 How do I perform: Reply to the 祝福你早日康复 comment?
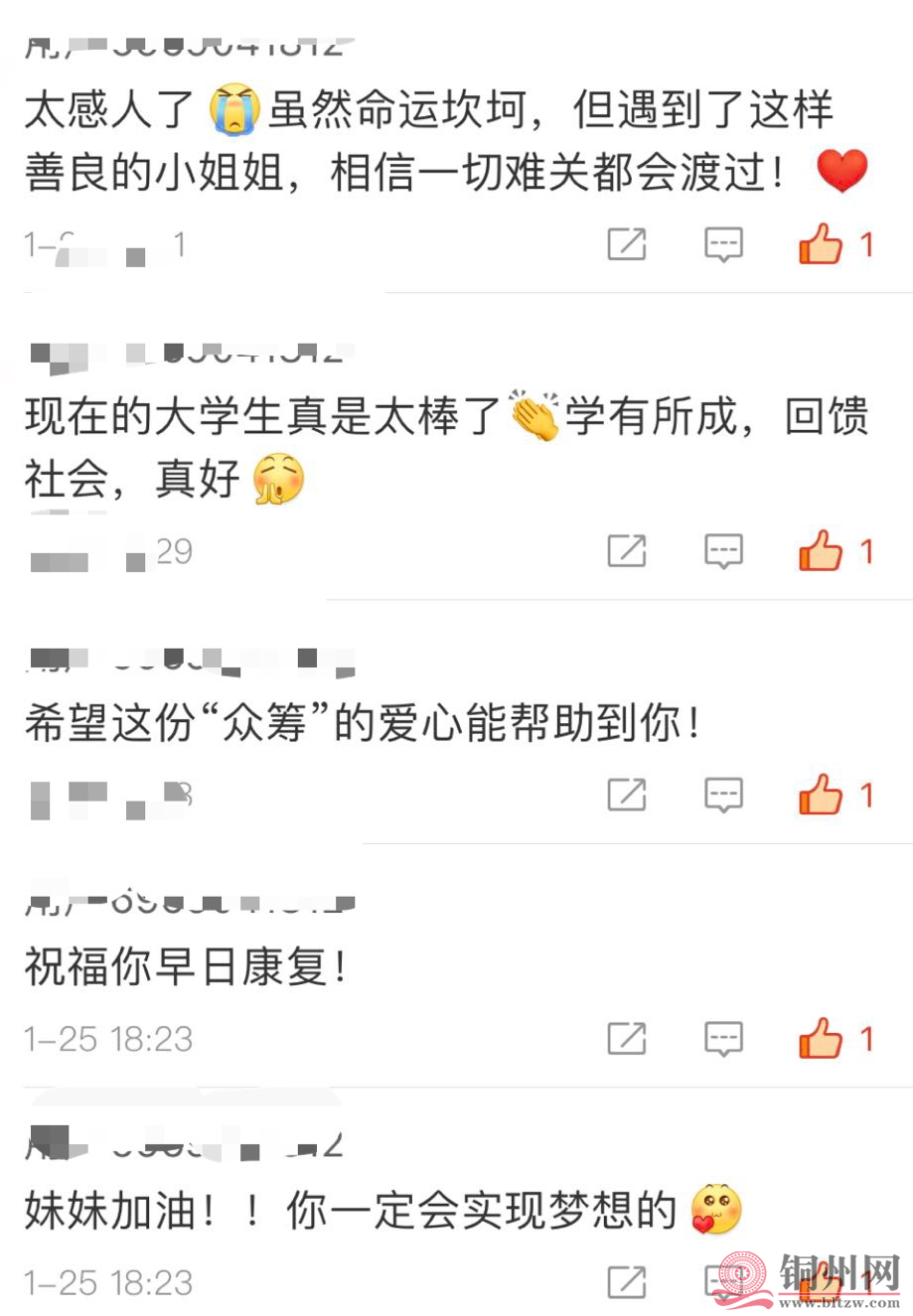point(723,1039)
